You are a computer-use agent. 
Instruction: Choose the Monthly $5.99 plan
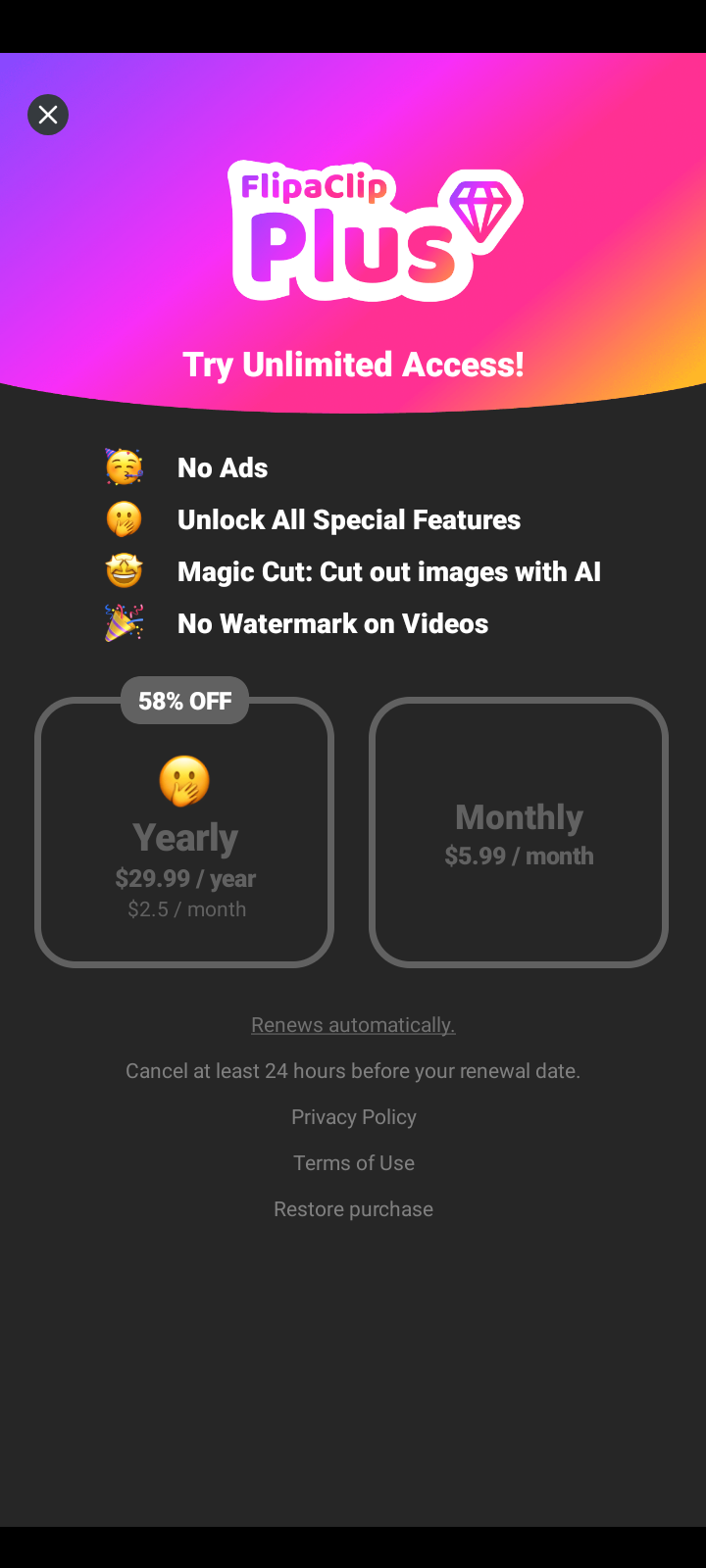coord(519,833)
